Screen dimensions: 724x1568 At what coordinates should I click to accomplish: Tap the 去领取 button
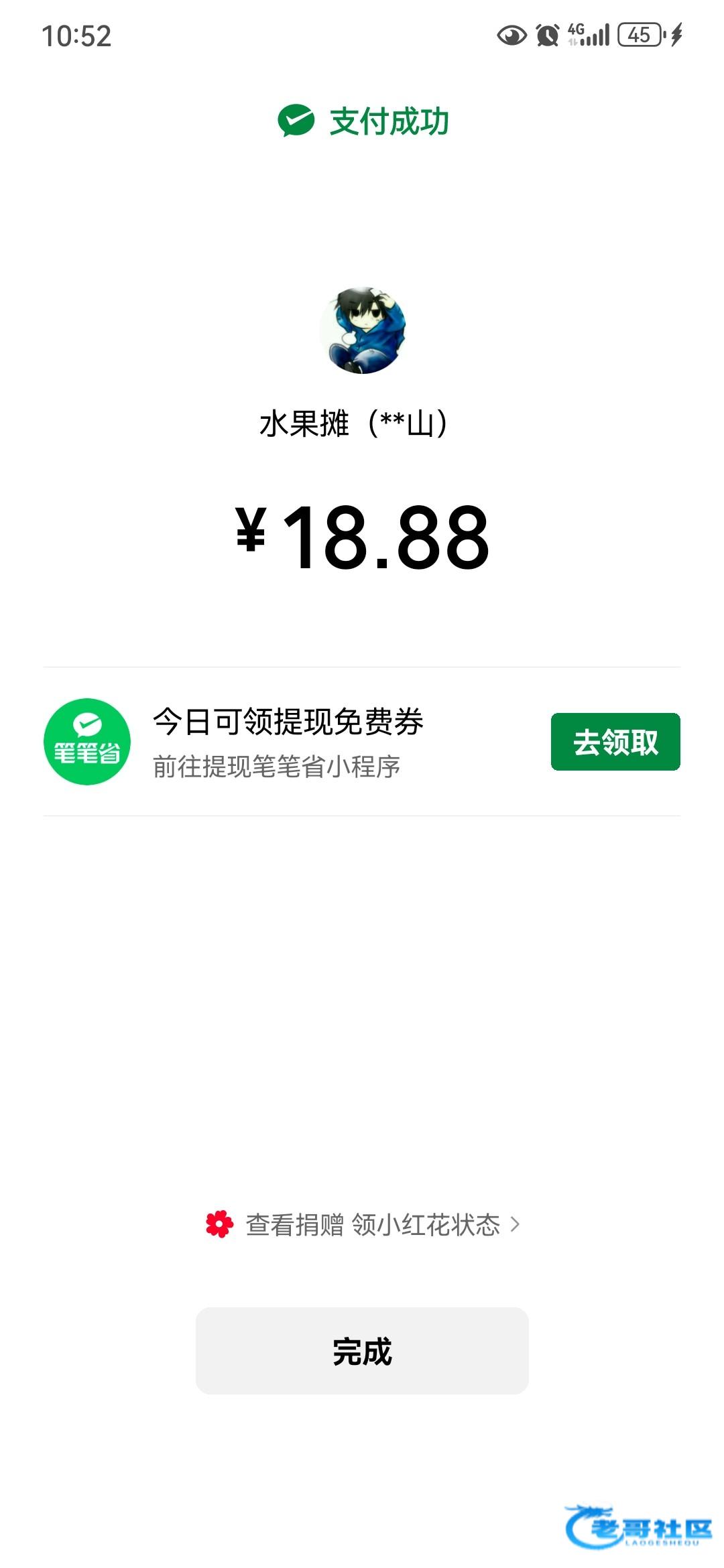(615, 742)
